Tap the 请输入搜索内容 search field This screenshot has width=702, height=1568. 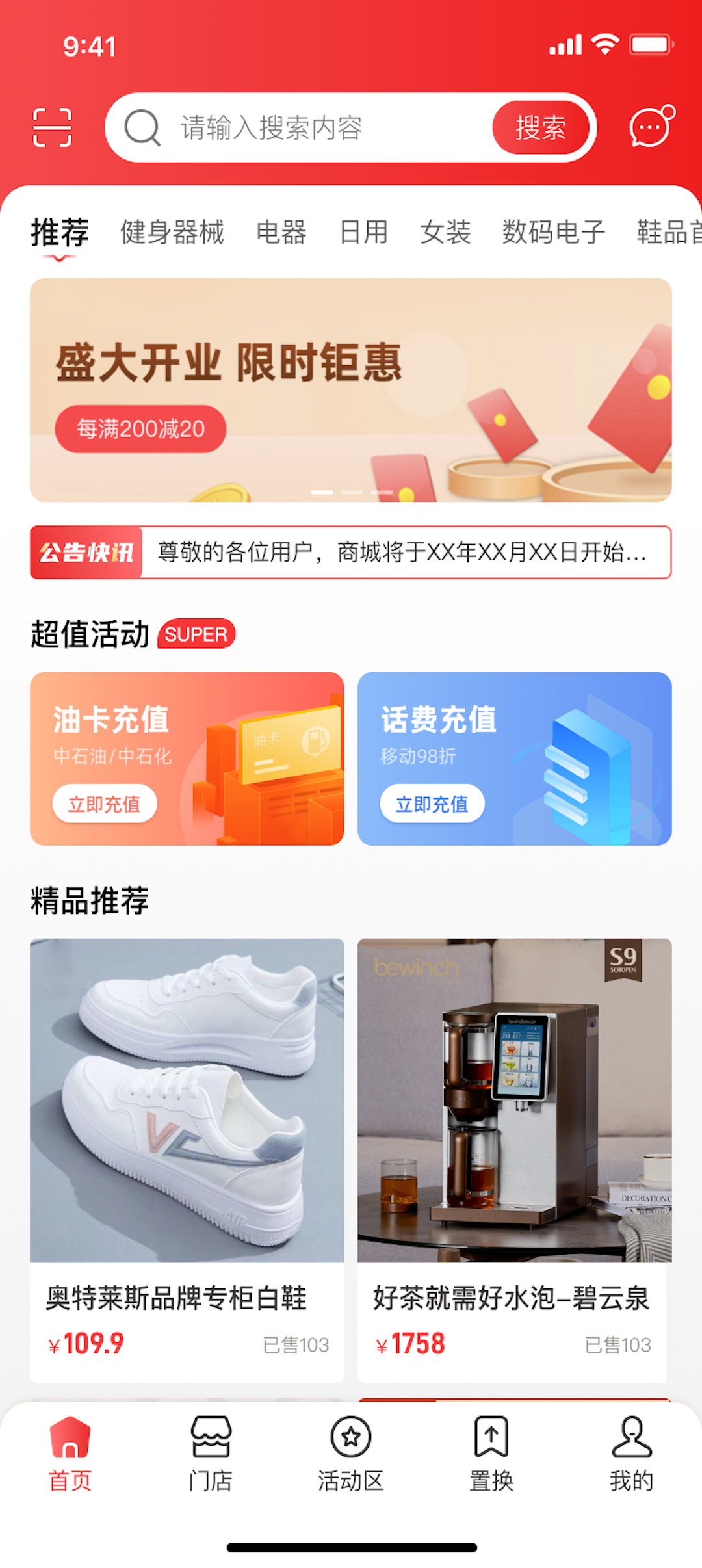click(305, 127)
